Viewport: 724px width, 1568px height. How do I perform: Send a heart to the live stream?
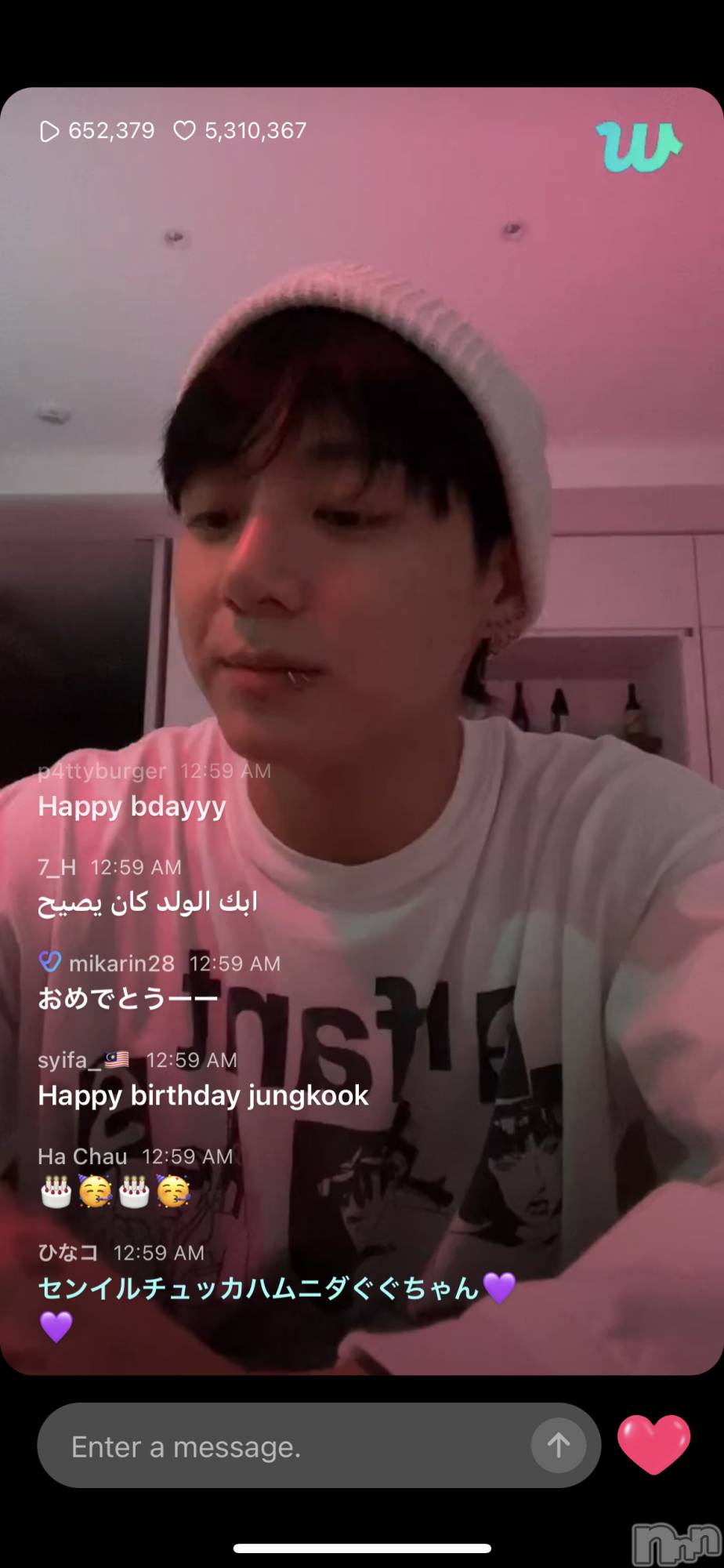pyautogui.click(x=654, y=1444)
